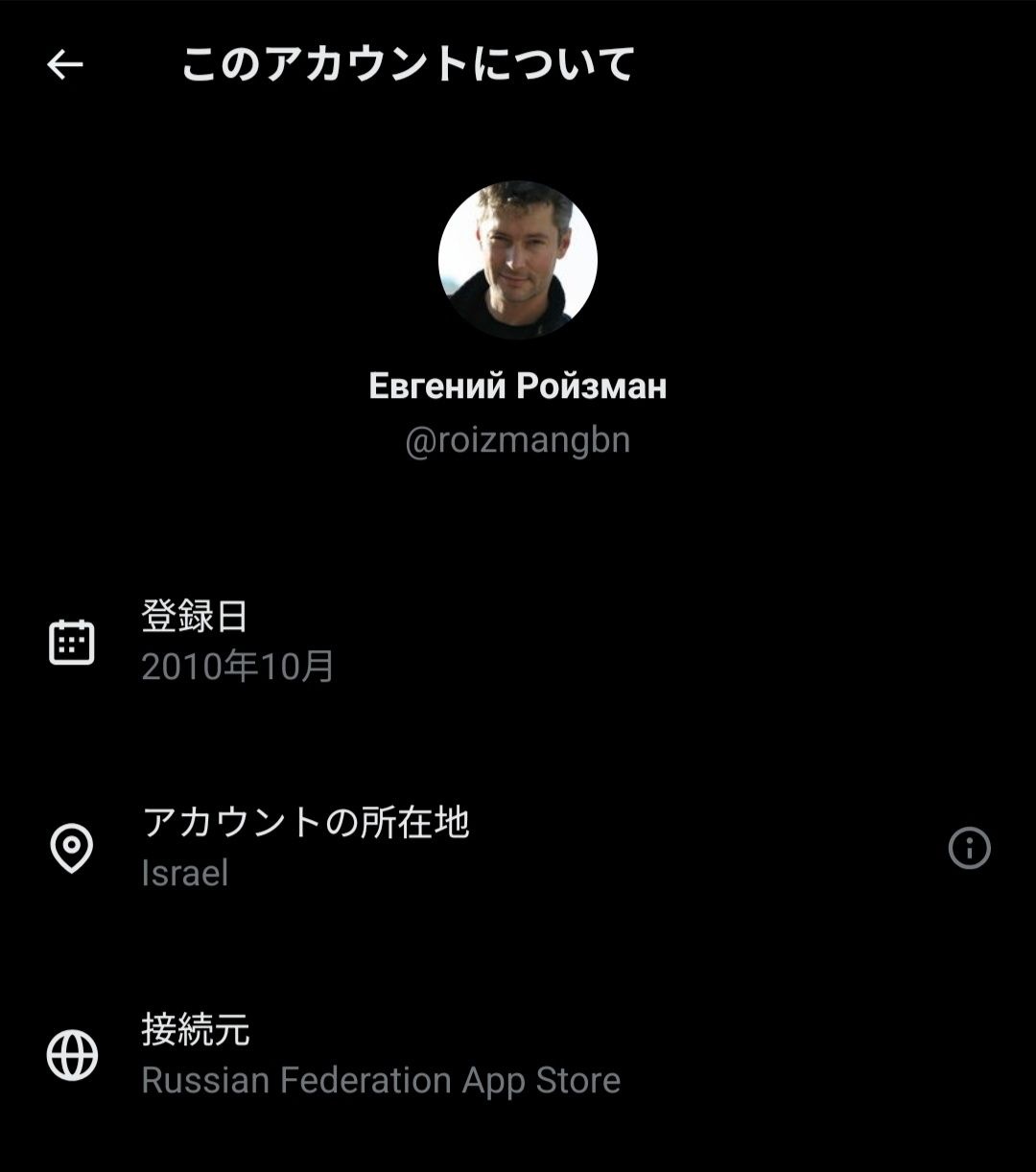
Task: Open the round profile avatar
Action: (x=518, y=260)
